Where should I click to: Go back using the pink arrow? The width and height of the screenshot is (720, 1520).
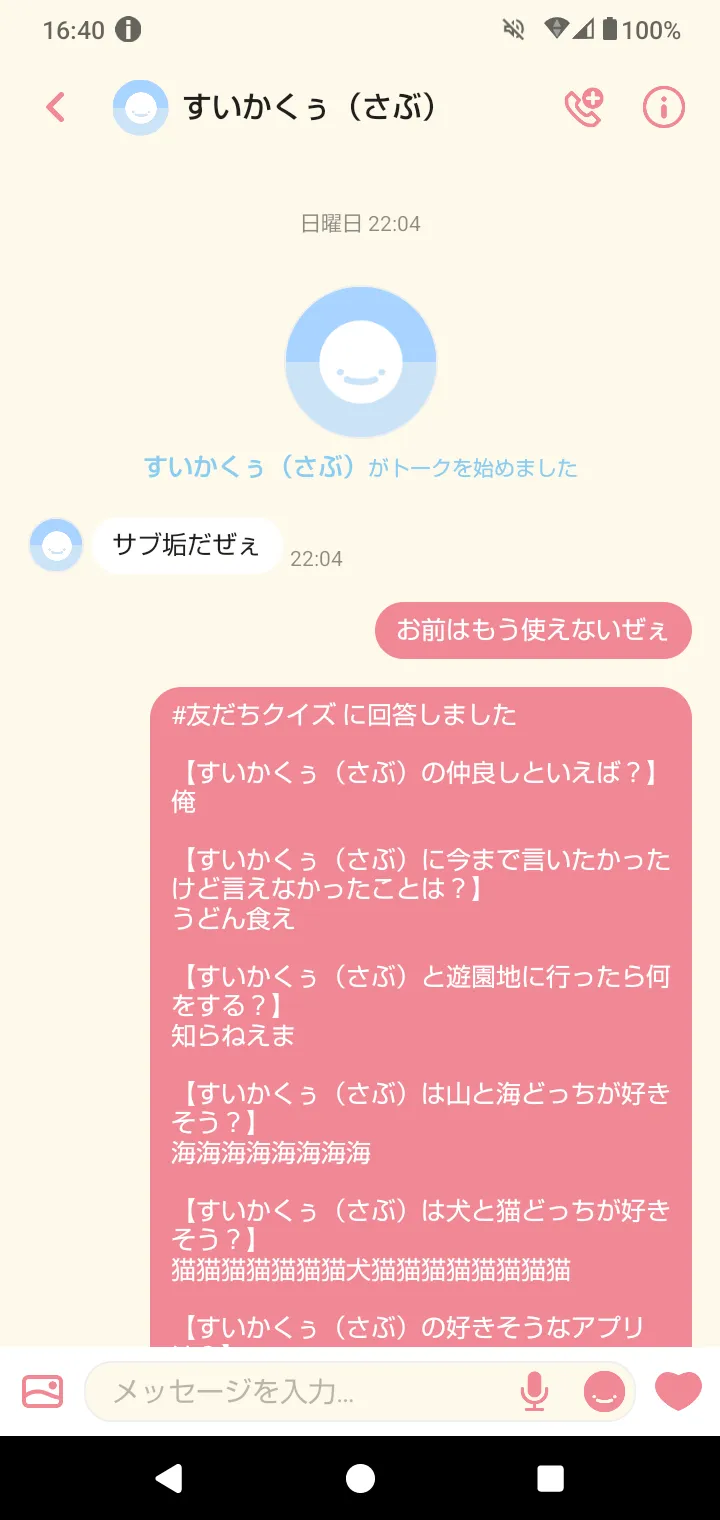[56, 107]
